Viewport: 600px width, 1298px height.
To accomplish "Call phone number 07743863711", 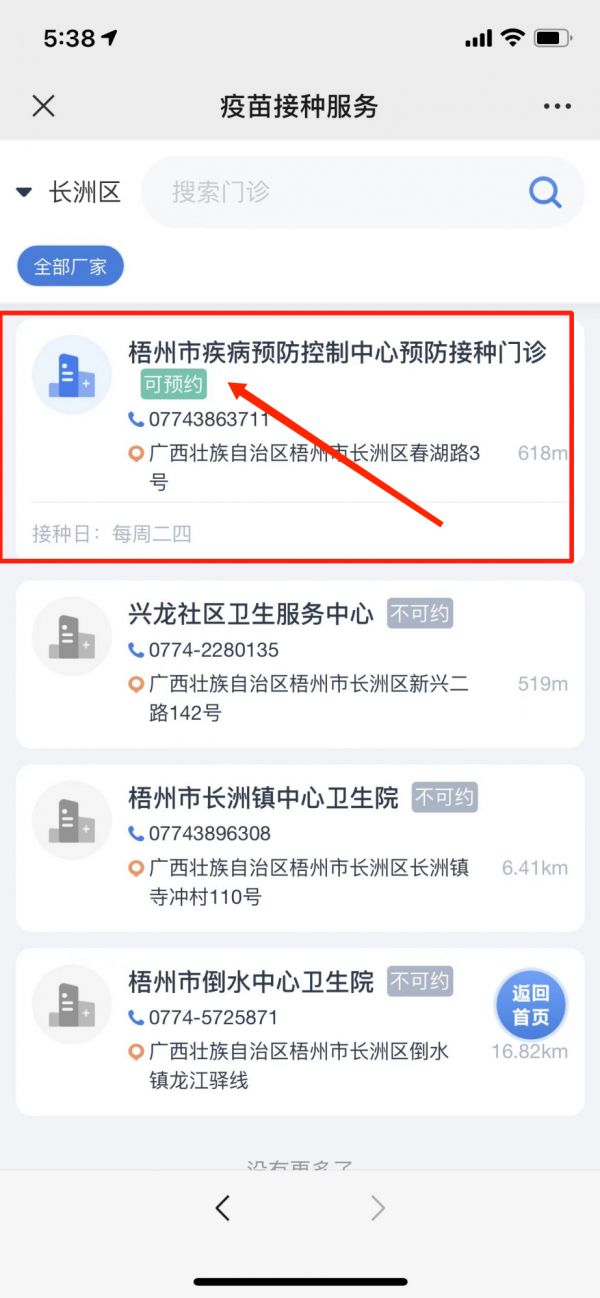I will pyautogui.click(x=208, y=419).
